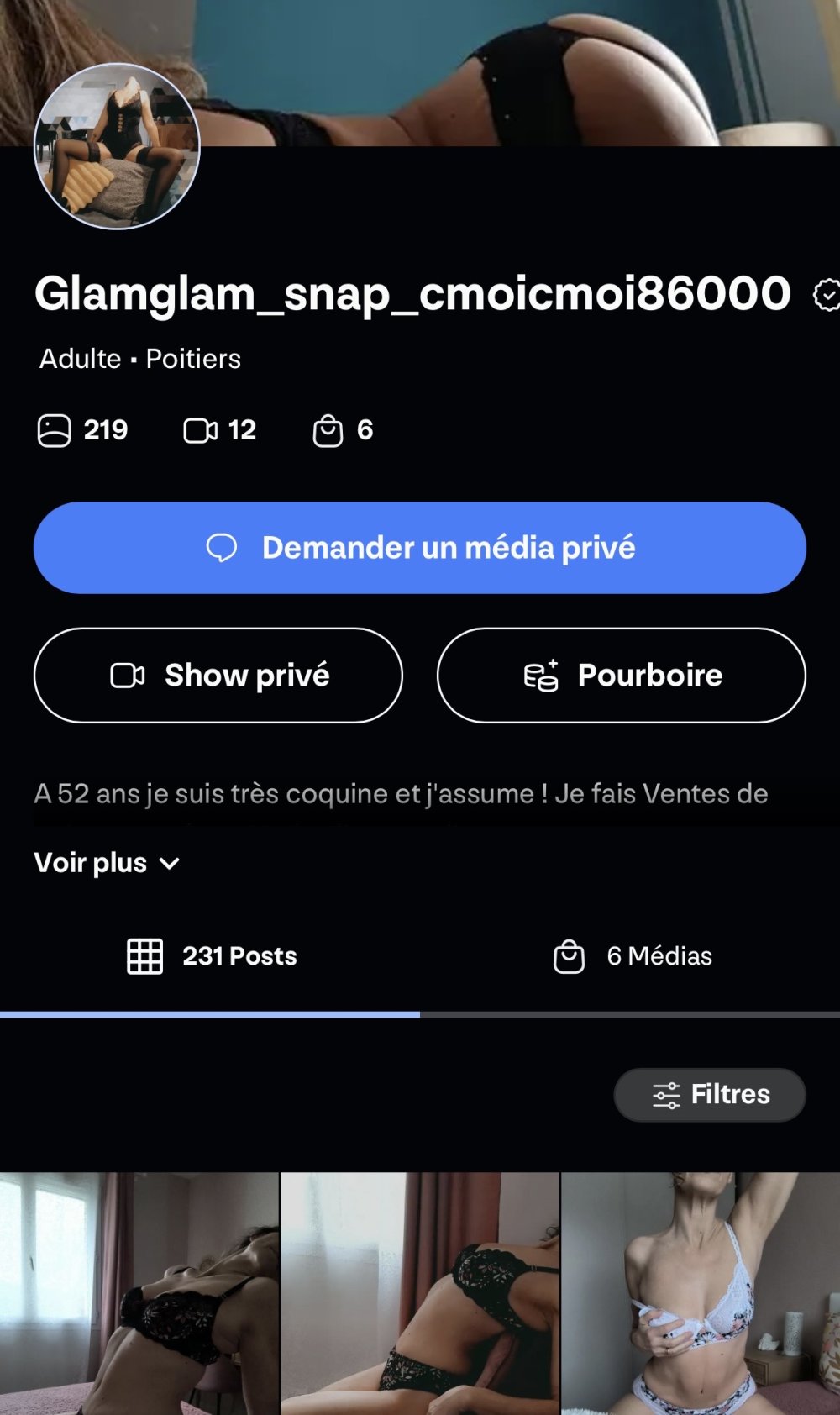
Task: Open the Filtres options
Action: [x=710, y=1095]
